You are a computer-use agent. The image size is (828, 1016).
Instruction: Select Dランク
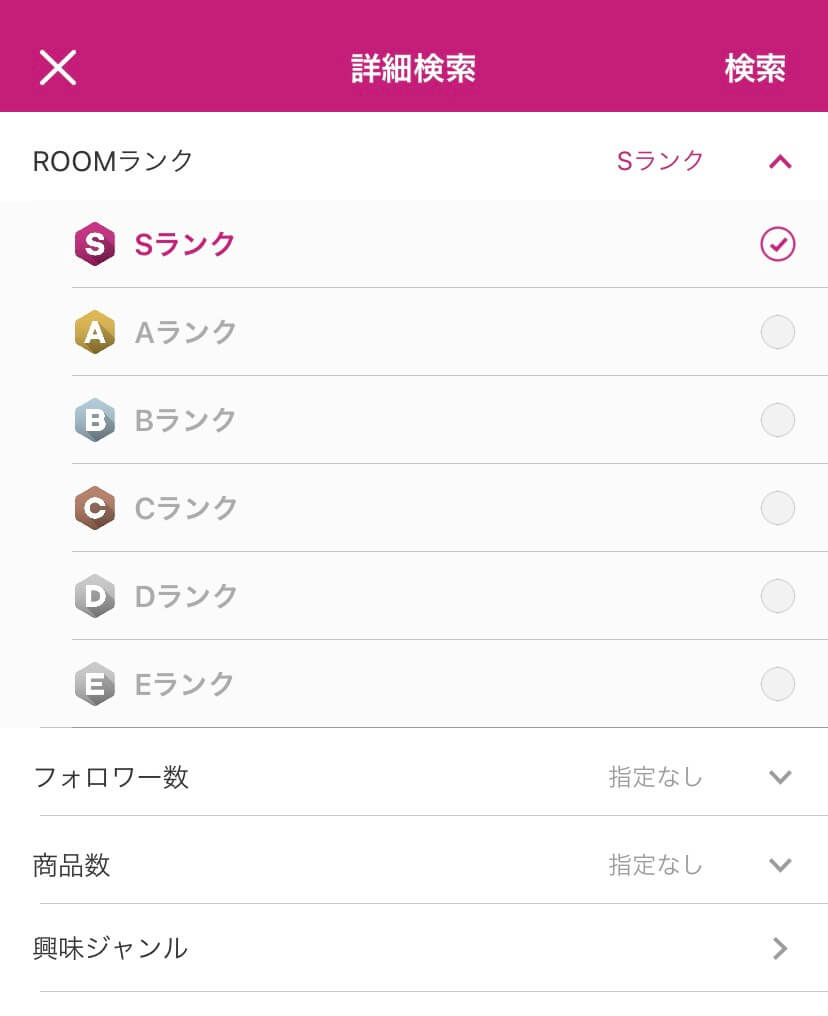click(x=777, y=596)
